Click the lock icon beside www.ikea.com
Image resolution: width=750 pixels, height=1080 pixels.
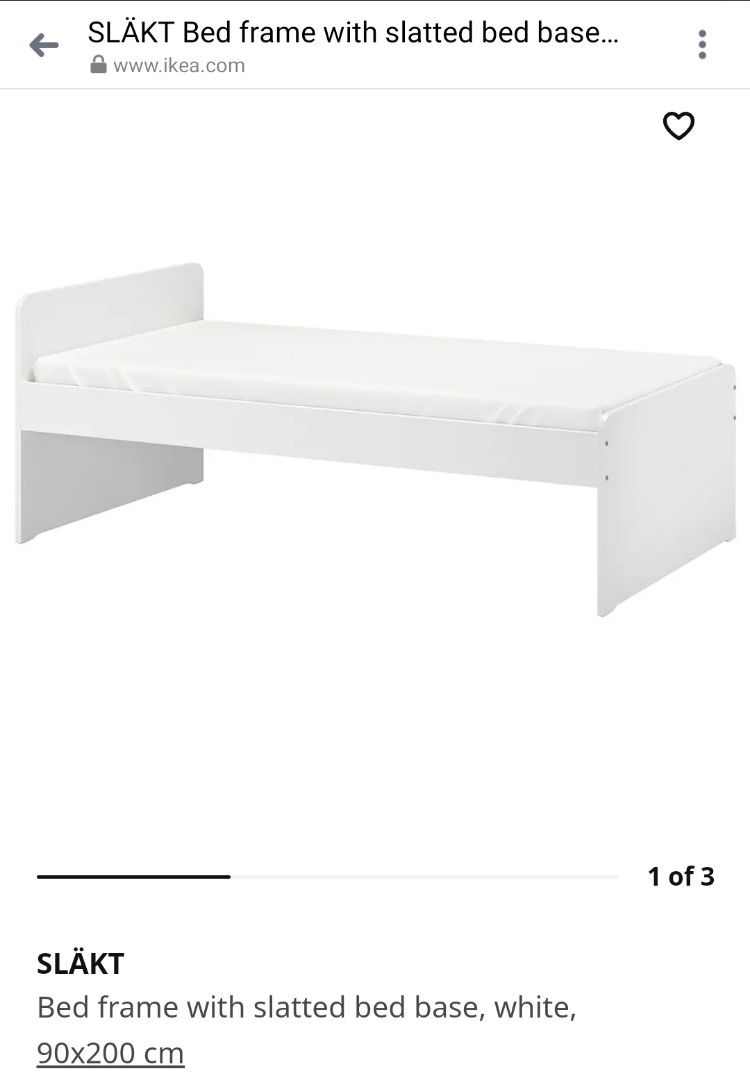(x=97, y=67)
